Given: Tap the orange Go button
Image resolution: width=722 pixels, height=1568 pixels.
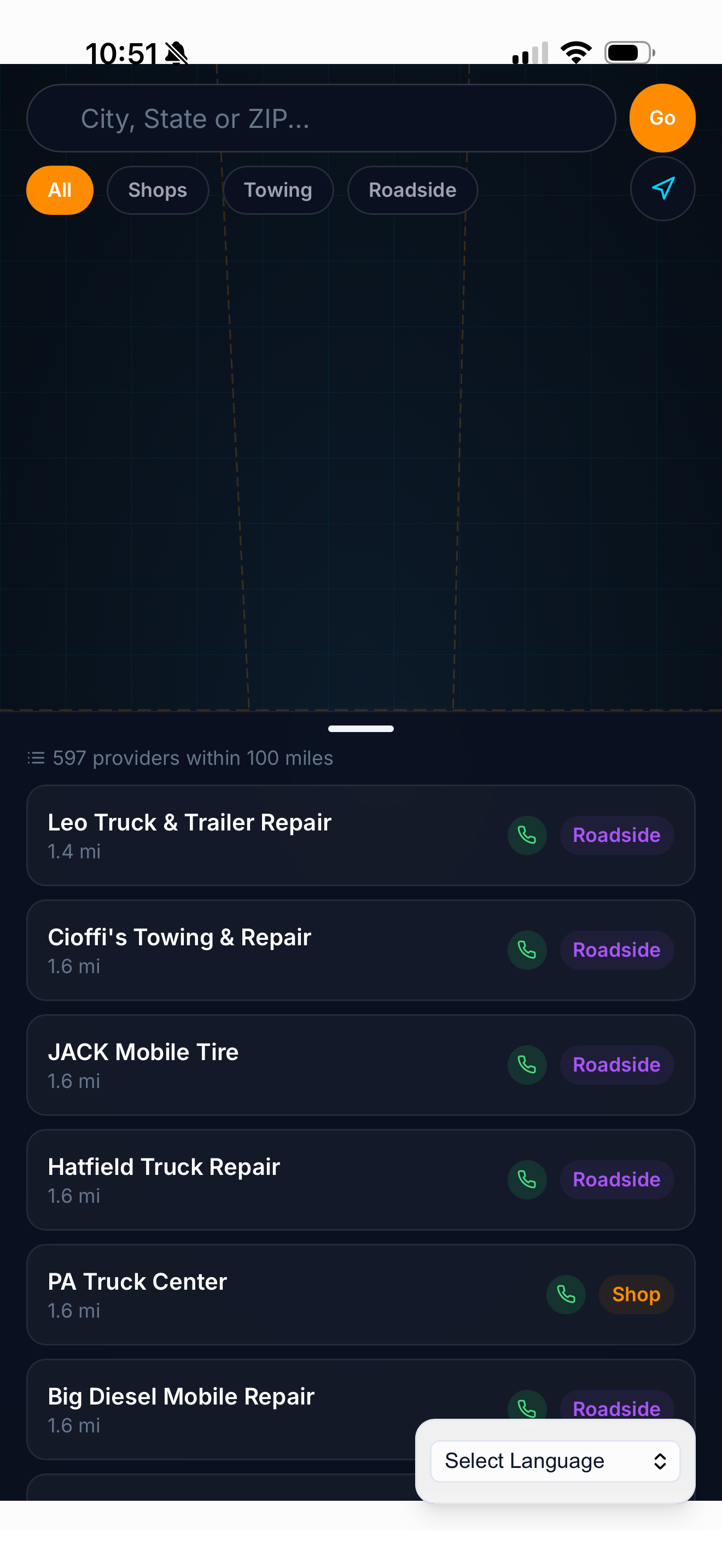Looking at the screenshot, I should click(662, 118).
